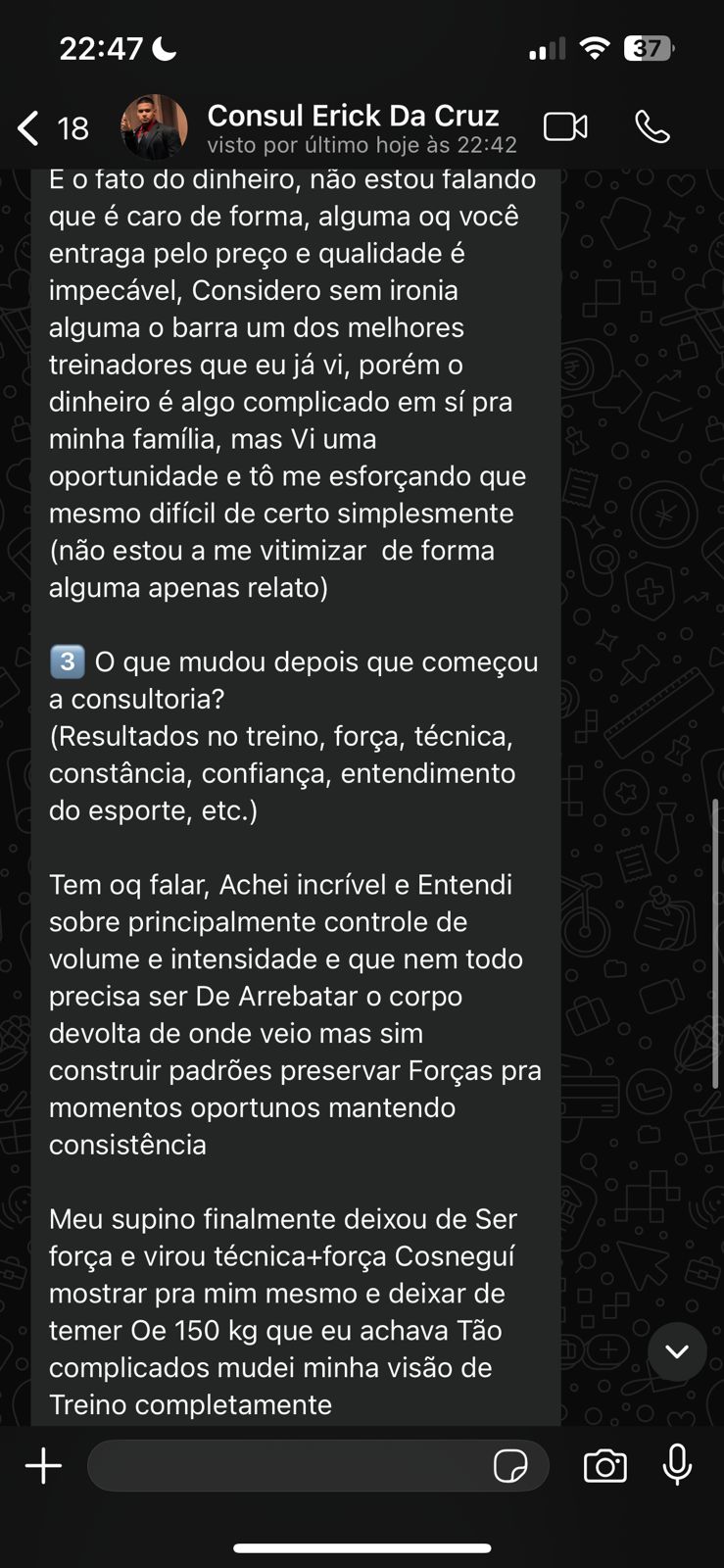The height and width of the screenshot is (1568, 724).
Task: Jump to latest messages with down chevron
Action: (x=676, y=1351)
